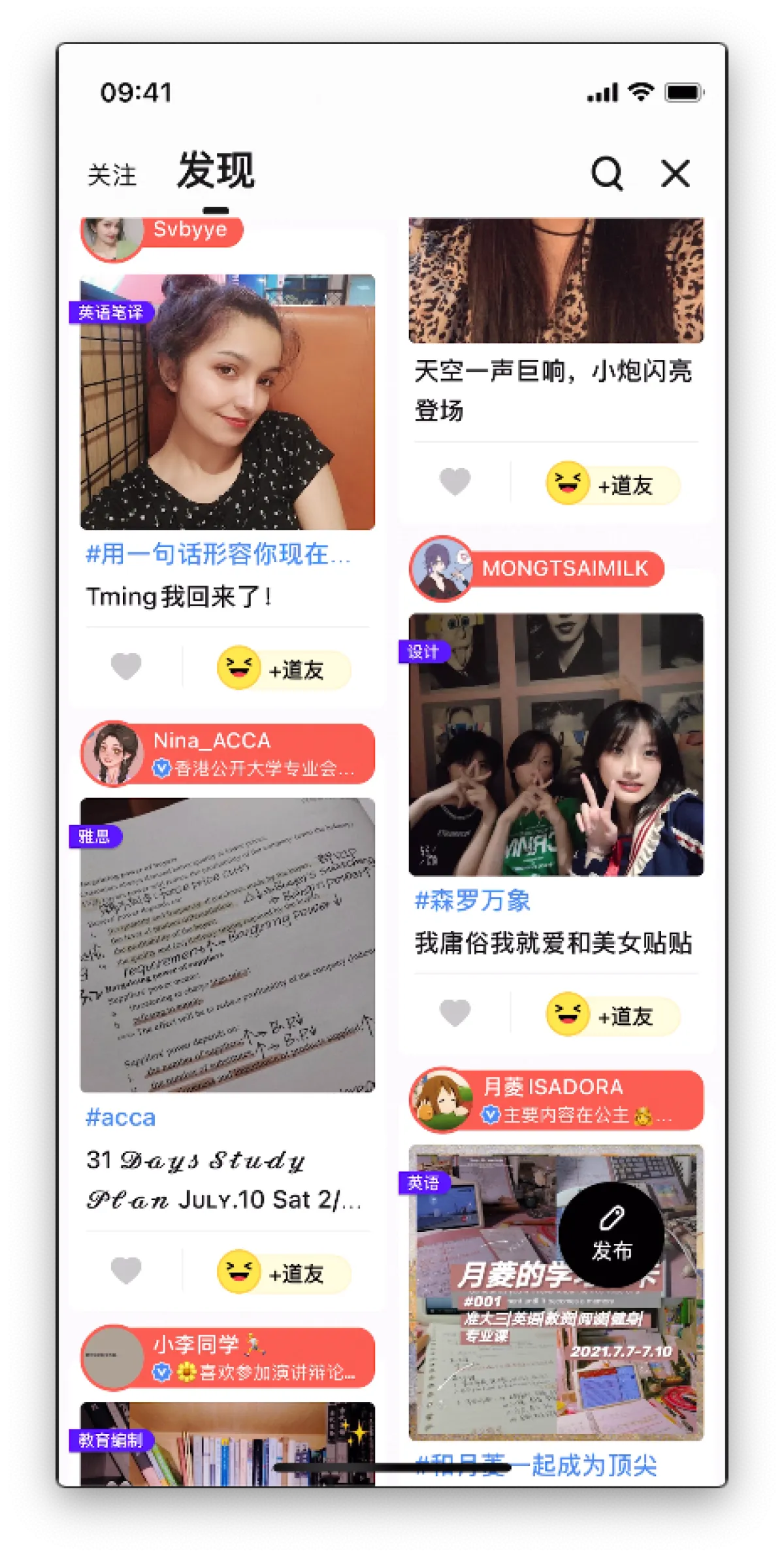The width and height of the screenshot is (784, 1557).
Task: Add 道友 on the 天空一声巨响 post
Action: click(x=613, y=484)
